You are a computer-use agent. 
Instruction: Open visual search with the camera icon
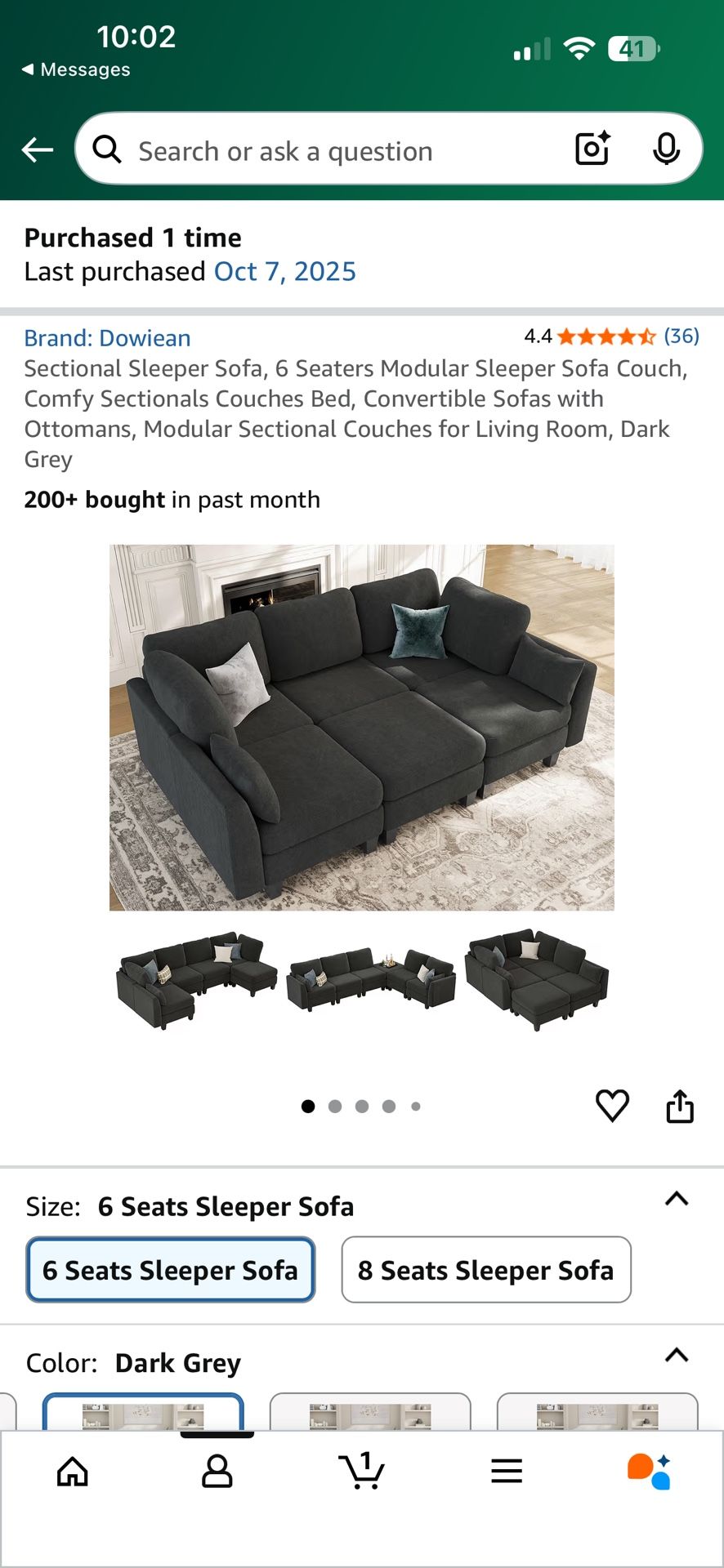click(592, 149)
